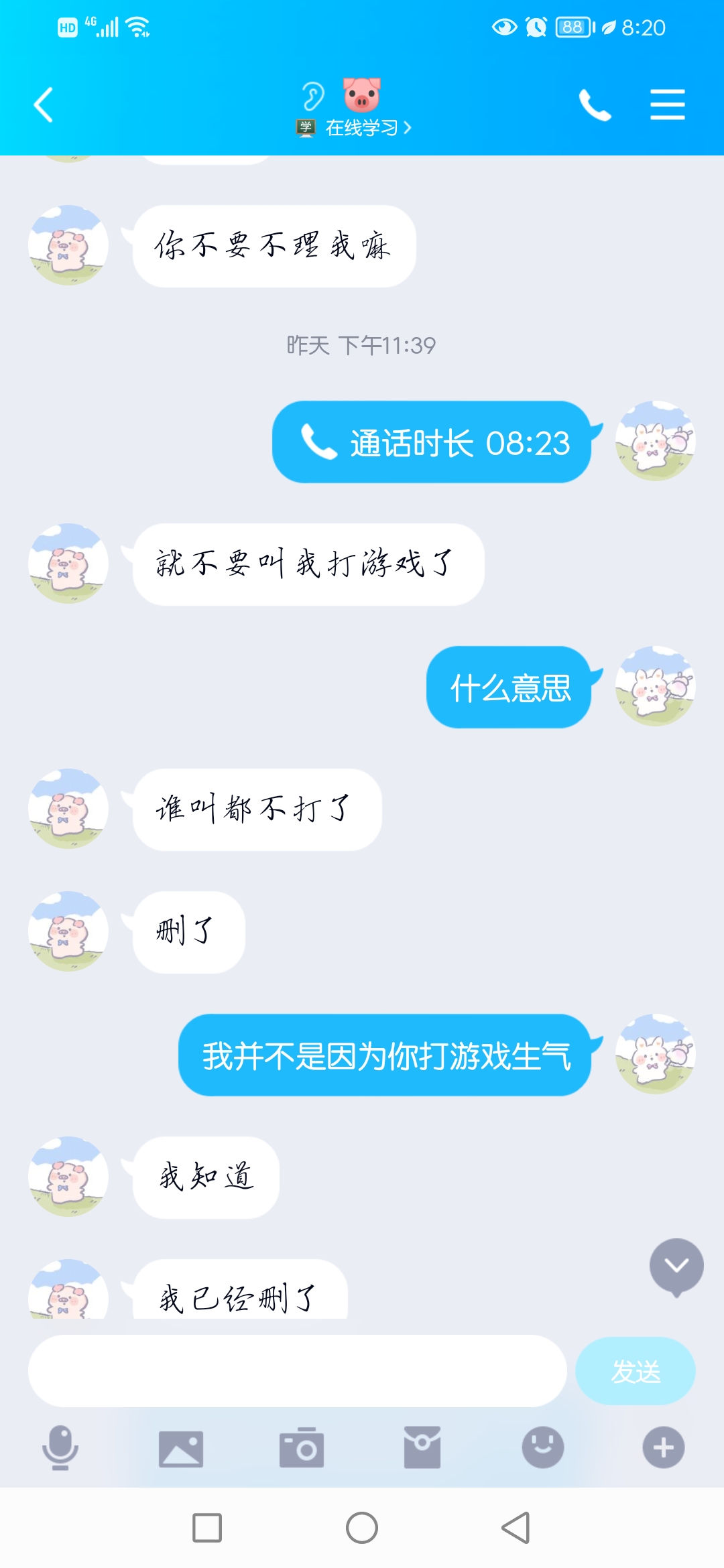This screenshot has width=724, height=1568.
Task: Open the plus menu for more options
Action: pos(663,1447)
